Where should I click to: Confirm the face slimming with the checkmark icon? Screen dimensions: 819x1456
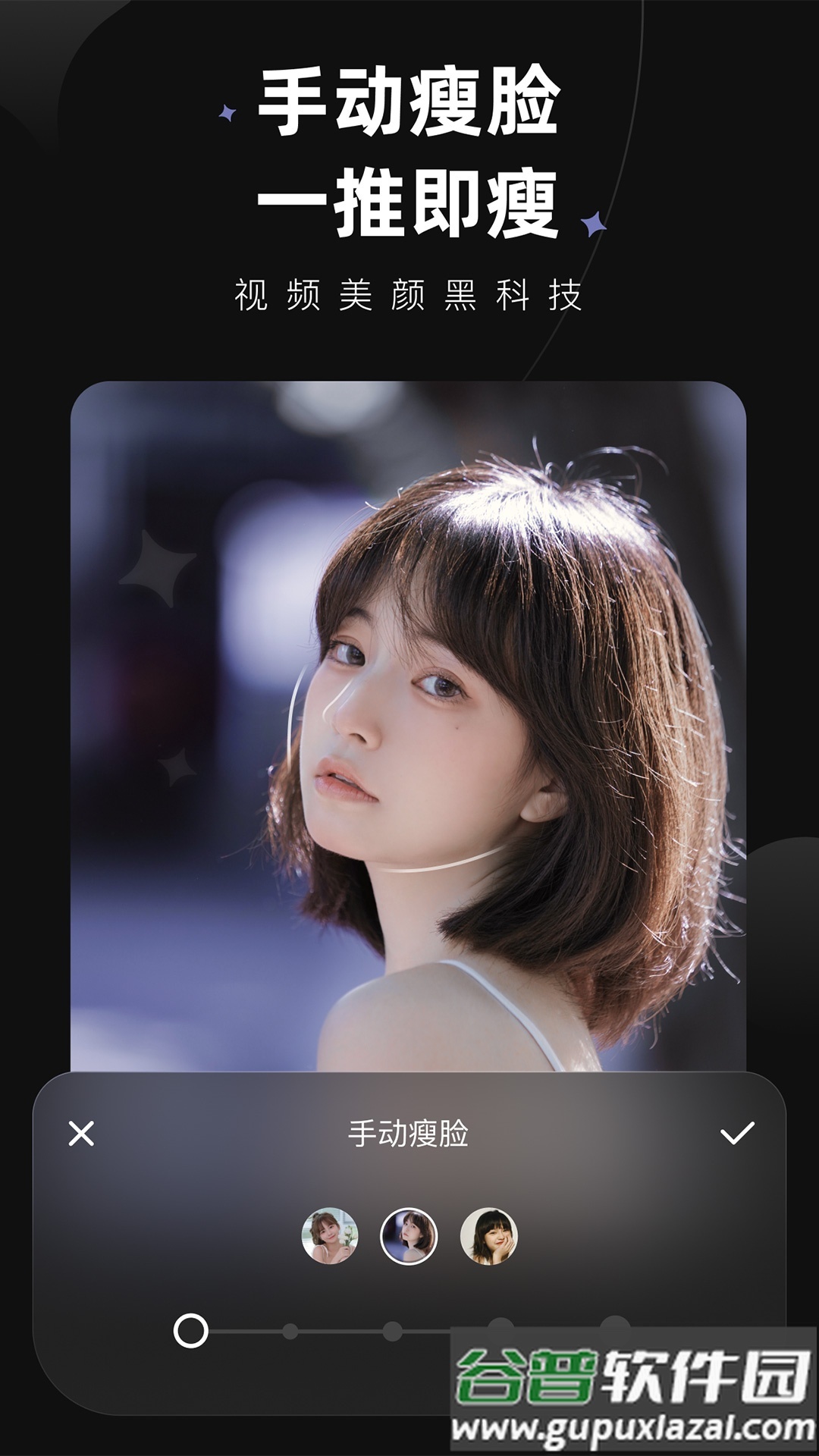[736, 1132]
